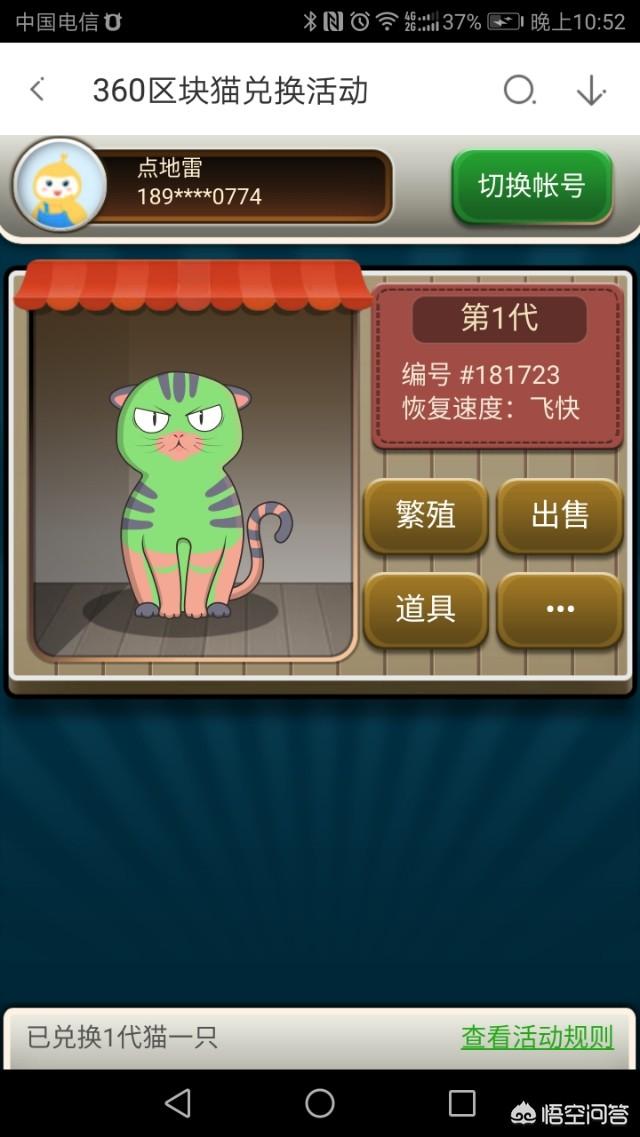Tap the 切换帐号 switch account button
Image resolution: width=640 pixels, height=1137 pixels.
[x=531, y=186]
